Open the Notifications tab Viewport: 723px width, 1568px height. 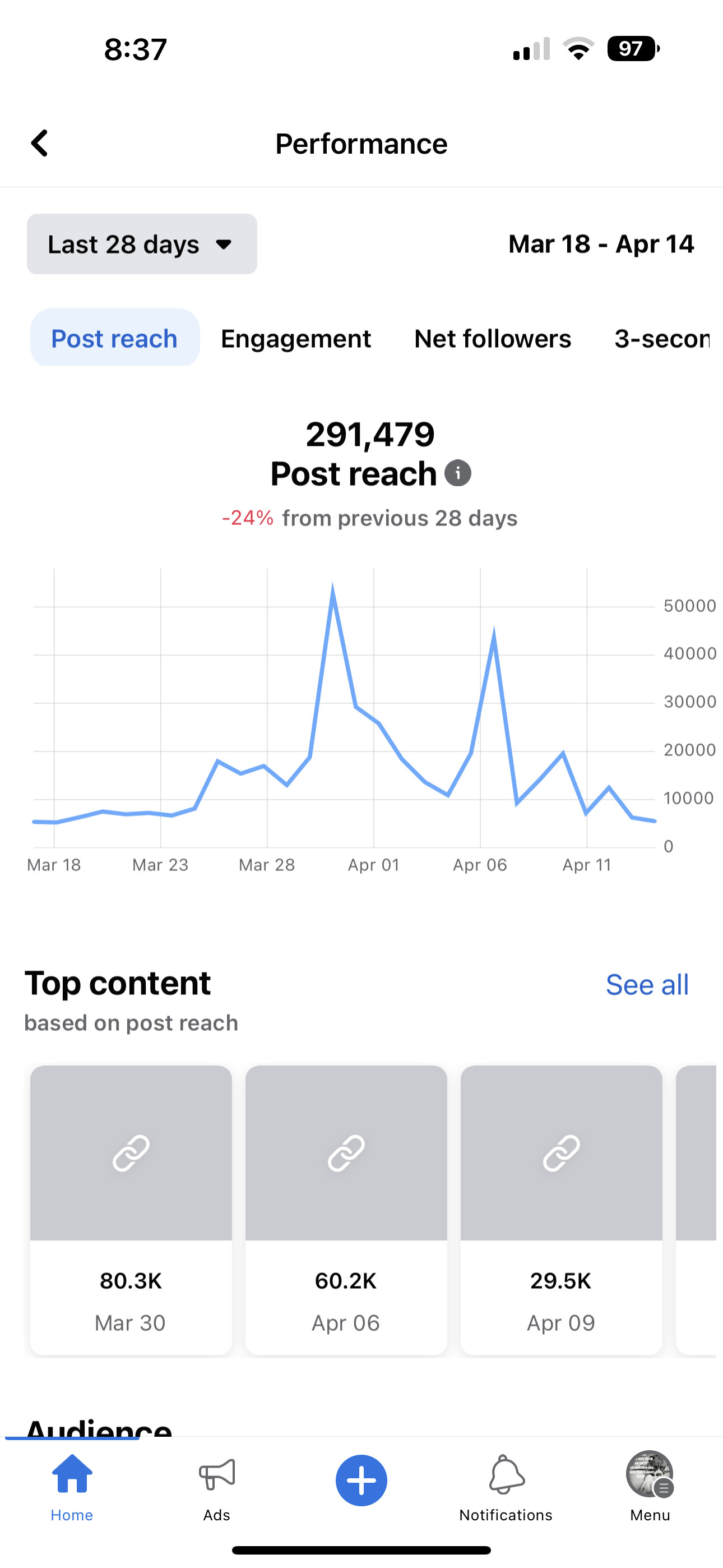[506, 1487]
